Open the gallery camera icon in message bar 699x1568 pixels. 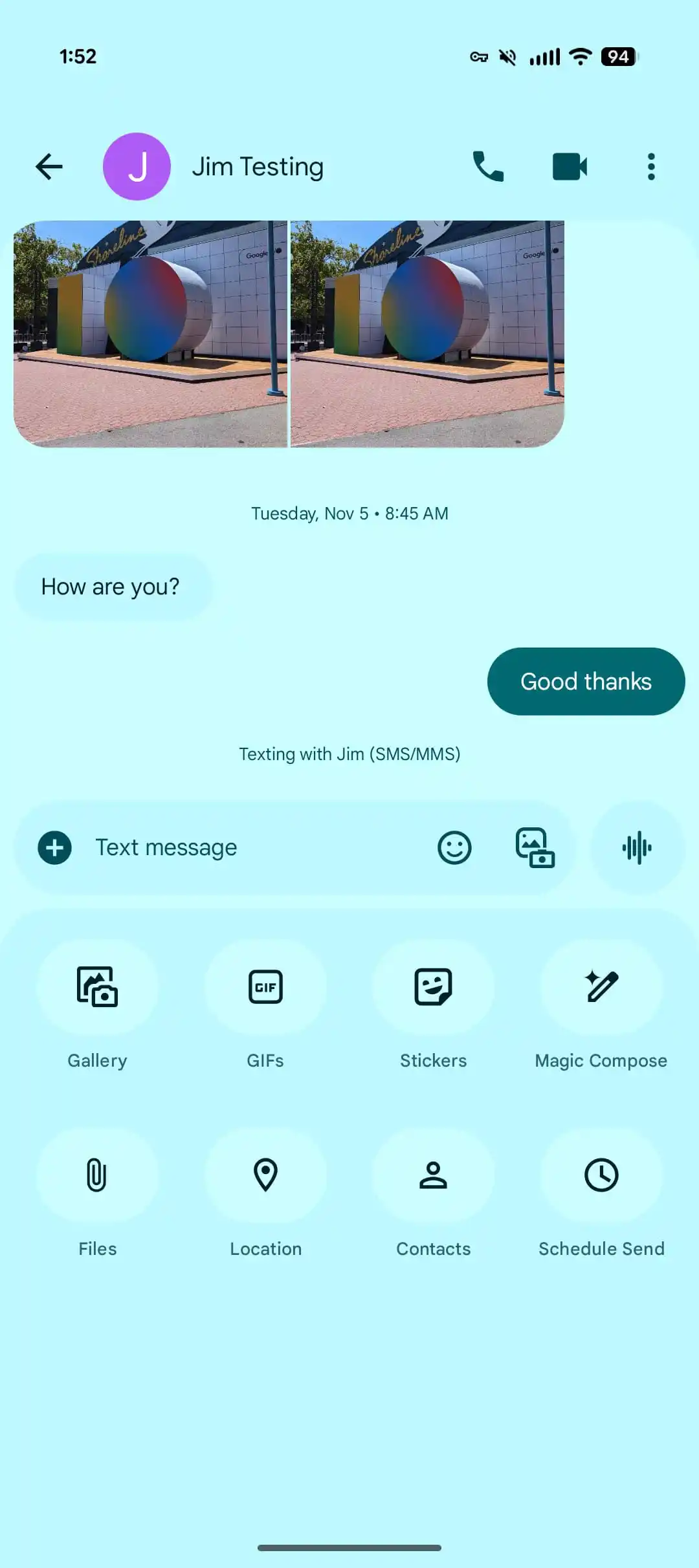[535, 847]
